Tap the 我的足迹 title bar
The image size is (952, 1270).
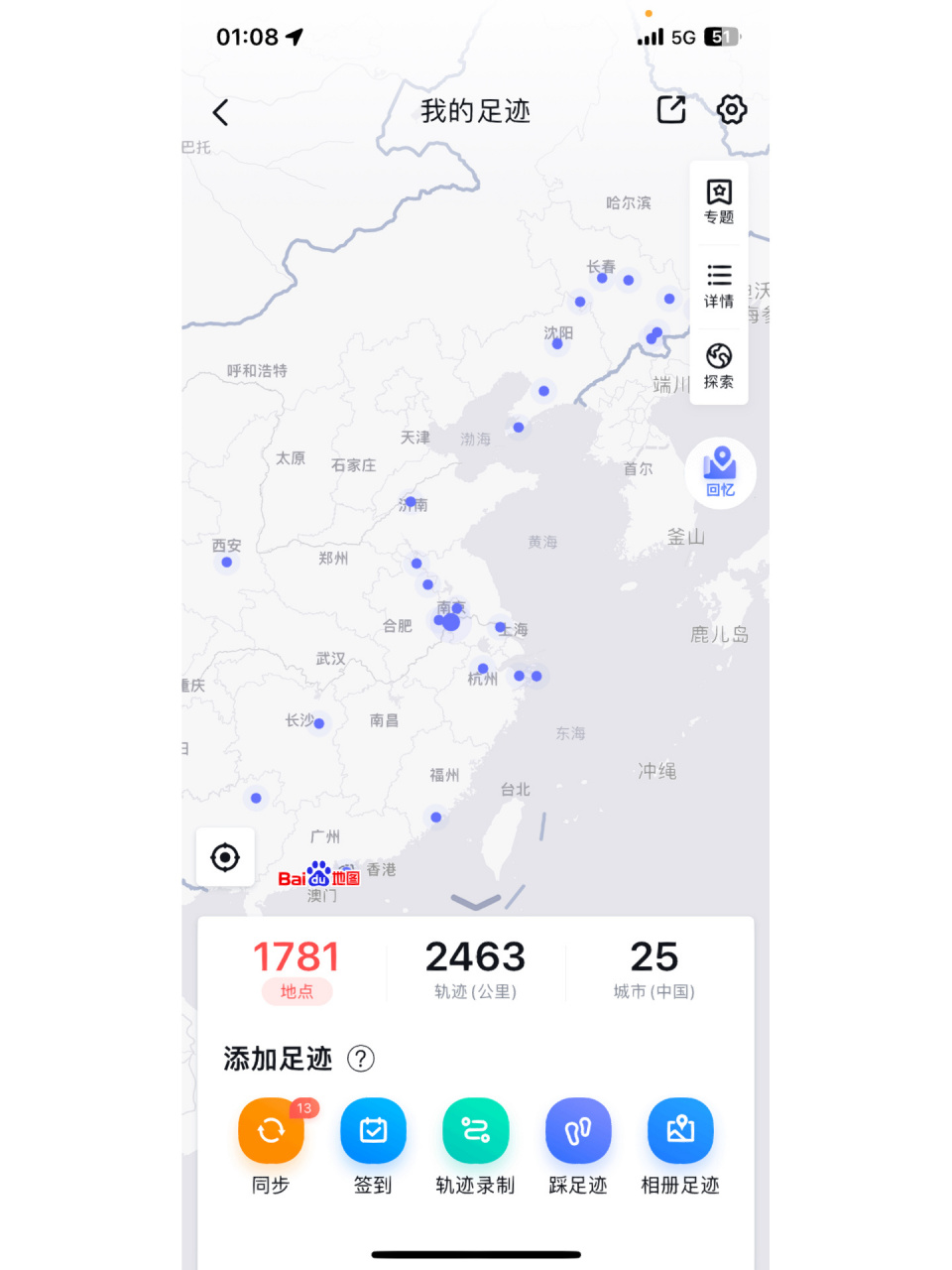pos(474,112)
